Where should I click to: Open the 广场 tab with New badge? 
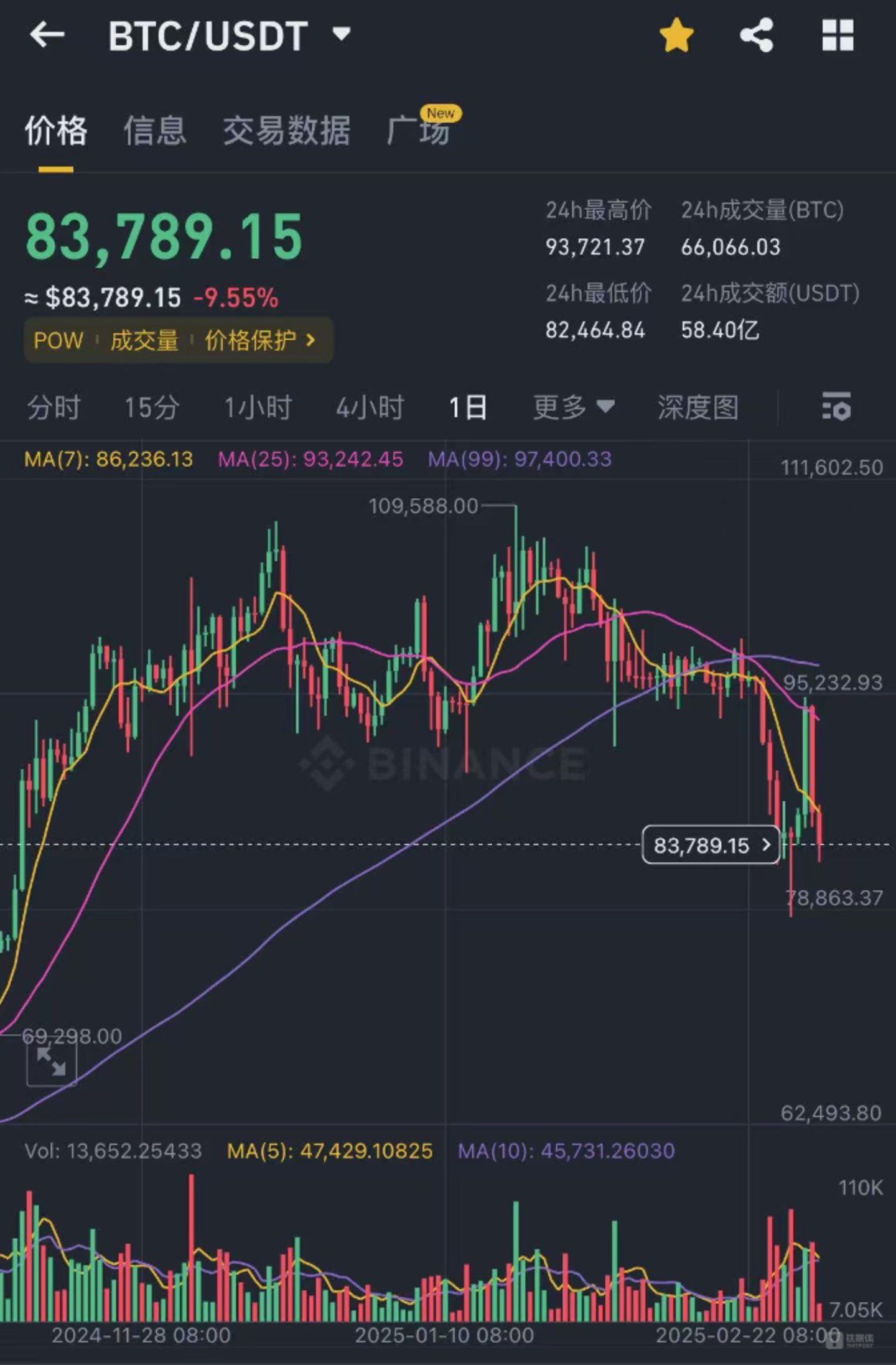pos(419,131)
